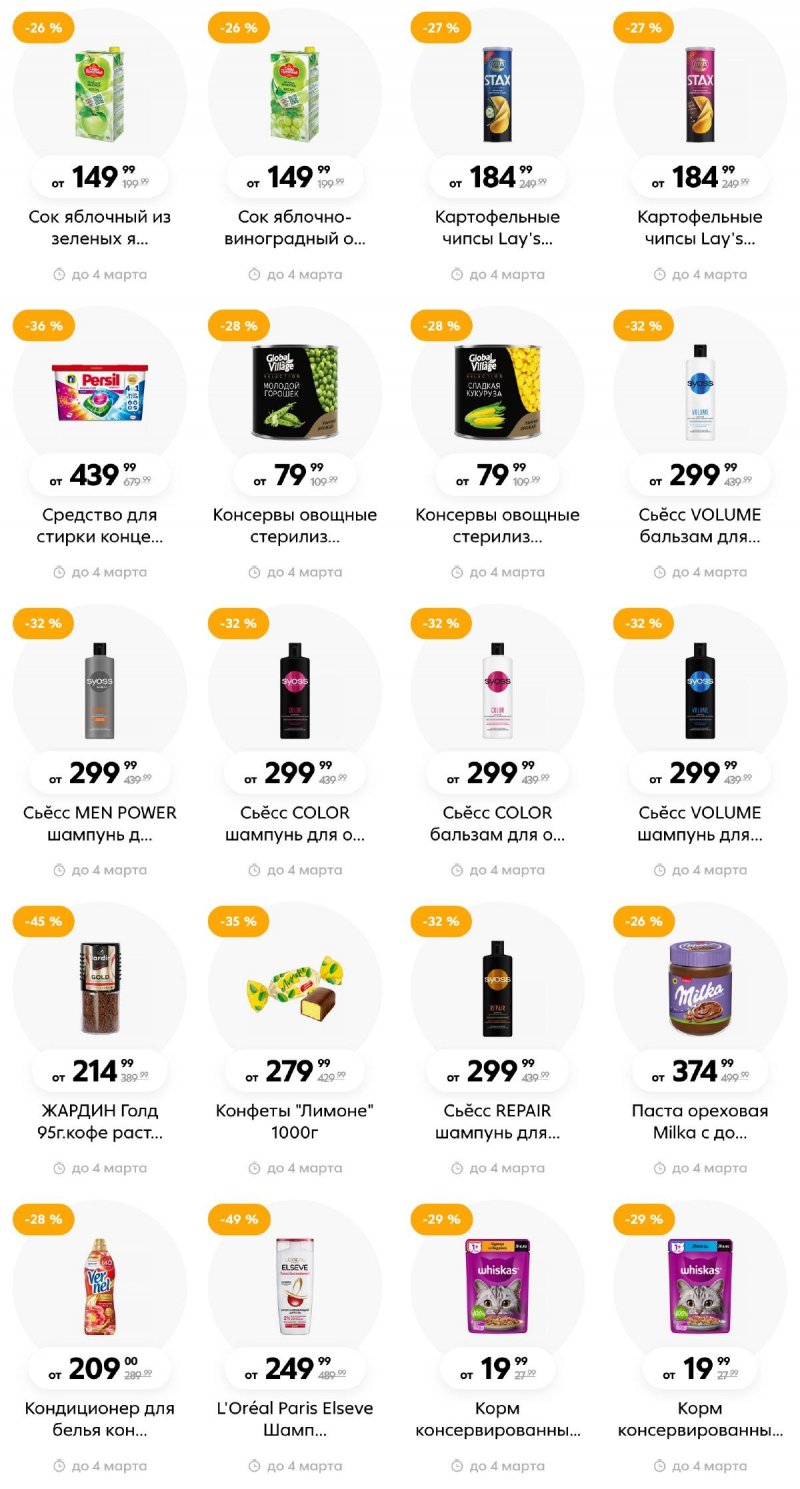Open Global Village сладкая кукуруза card

(x=497, y=392)
